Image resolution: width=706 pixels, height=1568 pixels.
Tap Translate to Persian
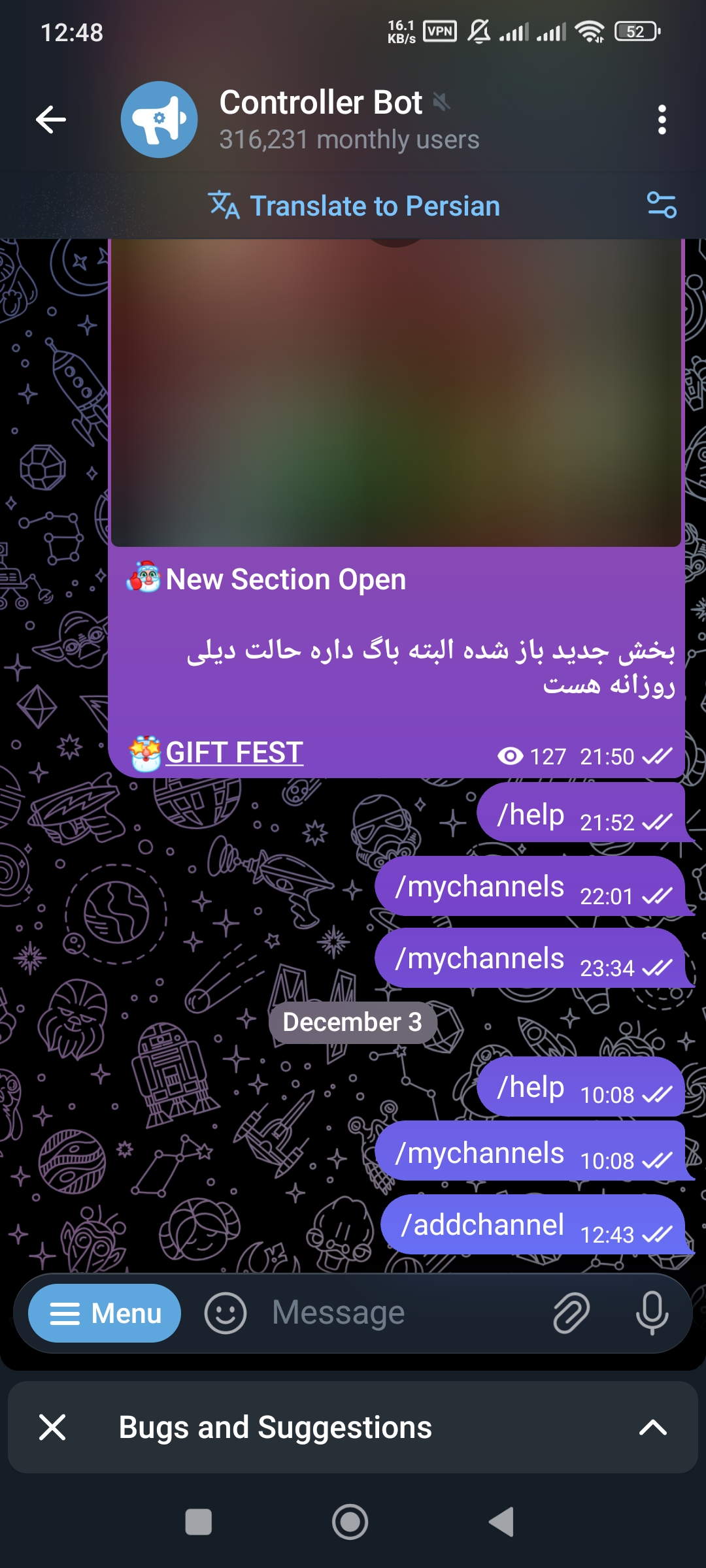tap(354, 206)
